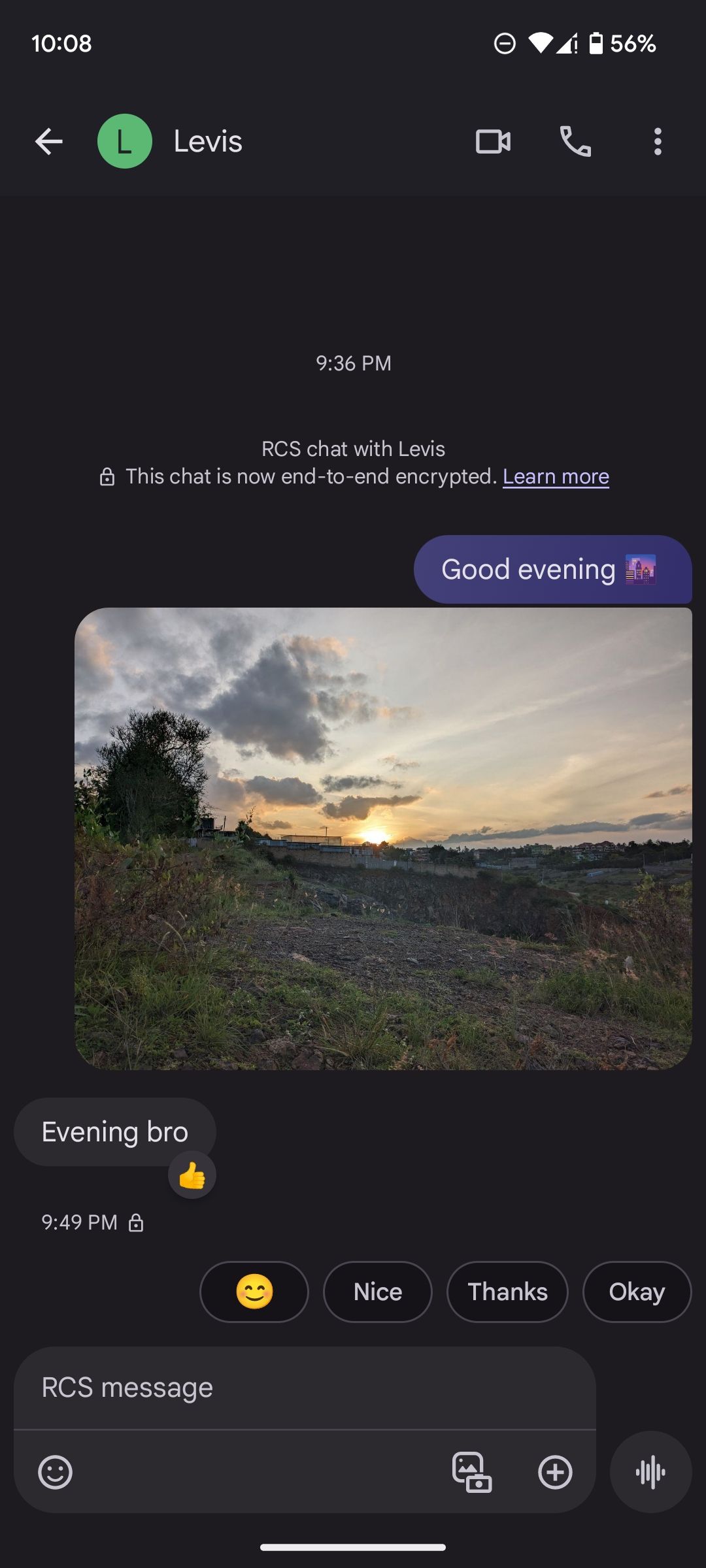
Task: Send the smiling emoji quick reply
Action: click(254, 1292)
